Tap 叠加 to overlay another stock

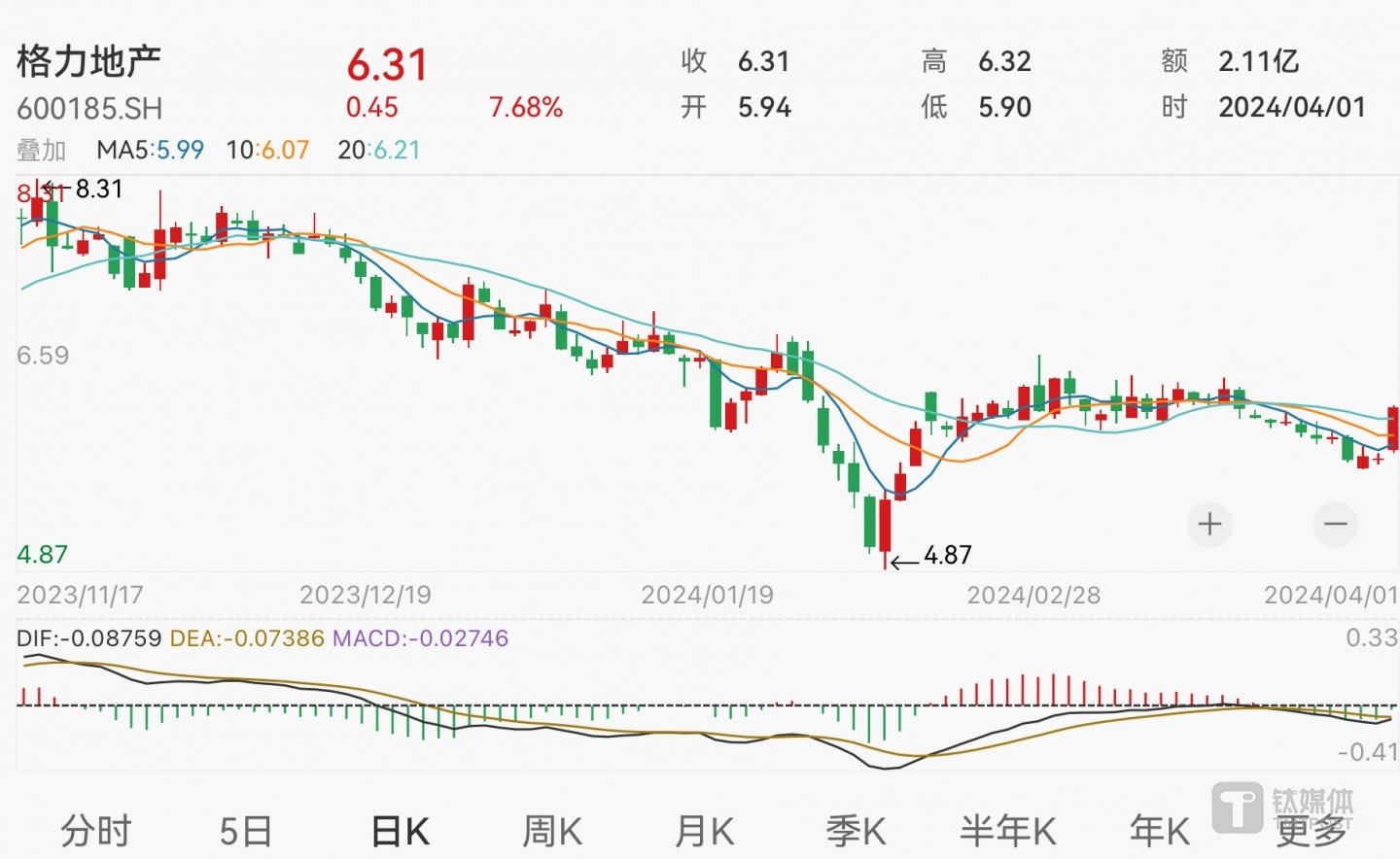pyautogui.click(x=41, y=151)
